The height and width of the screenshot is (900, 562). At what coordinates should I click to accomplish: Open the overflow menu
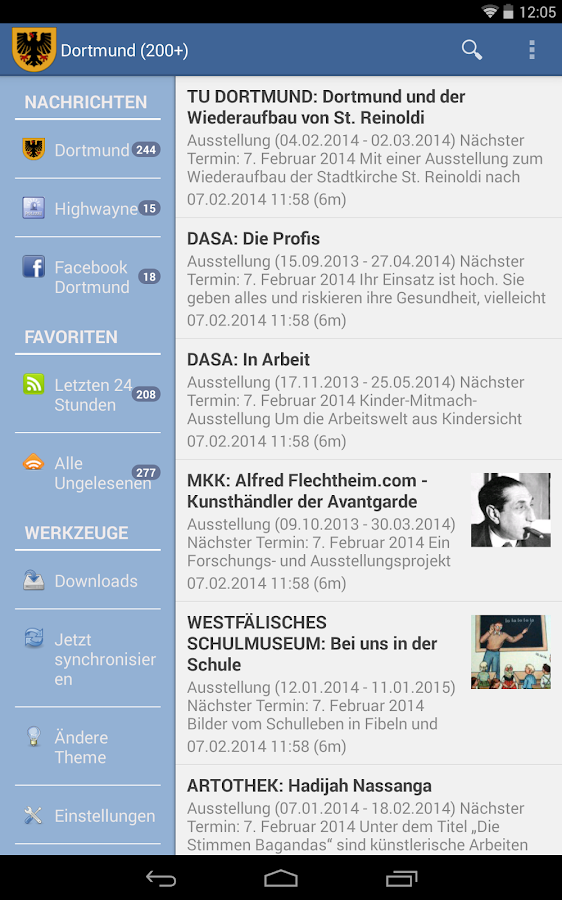click(532, 50)
